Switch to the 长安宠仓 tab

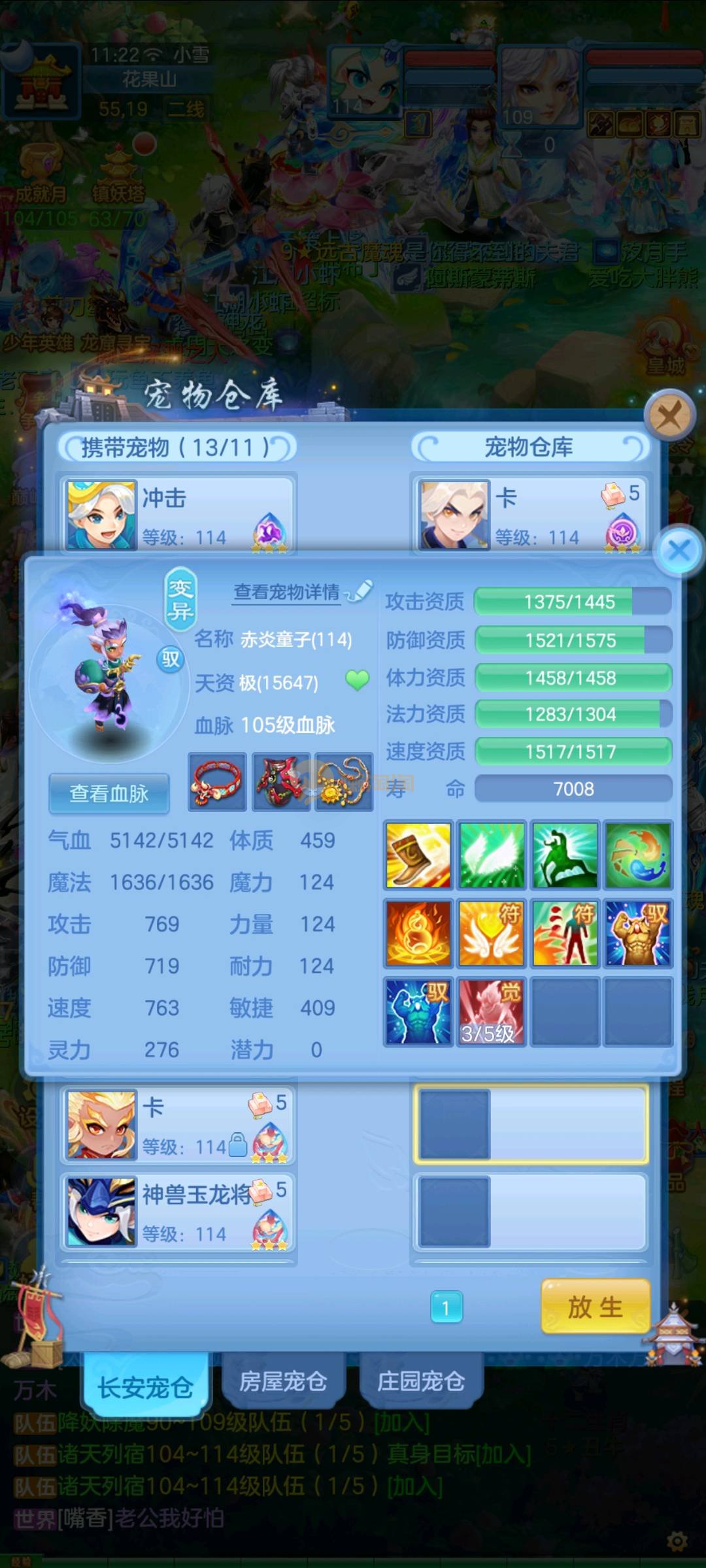coord(145,1386)
